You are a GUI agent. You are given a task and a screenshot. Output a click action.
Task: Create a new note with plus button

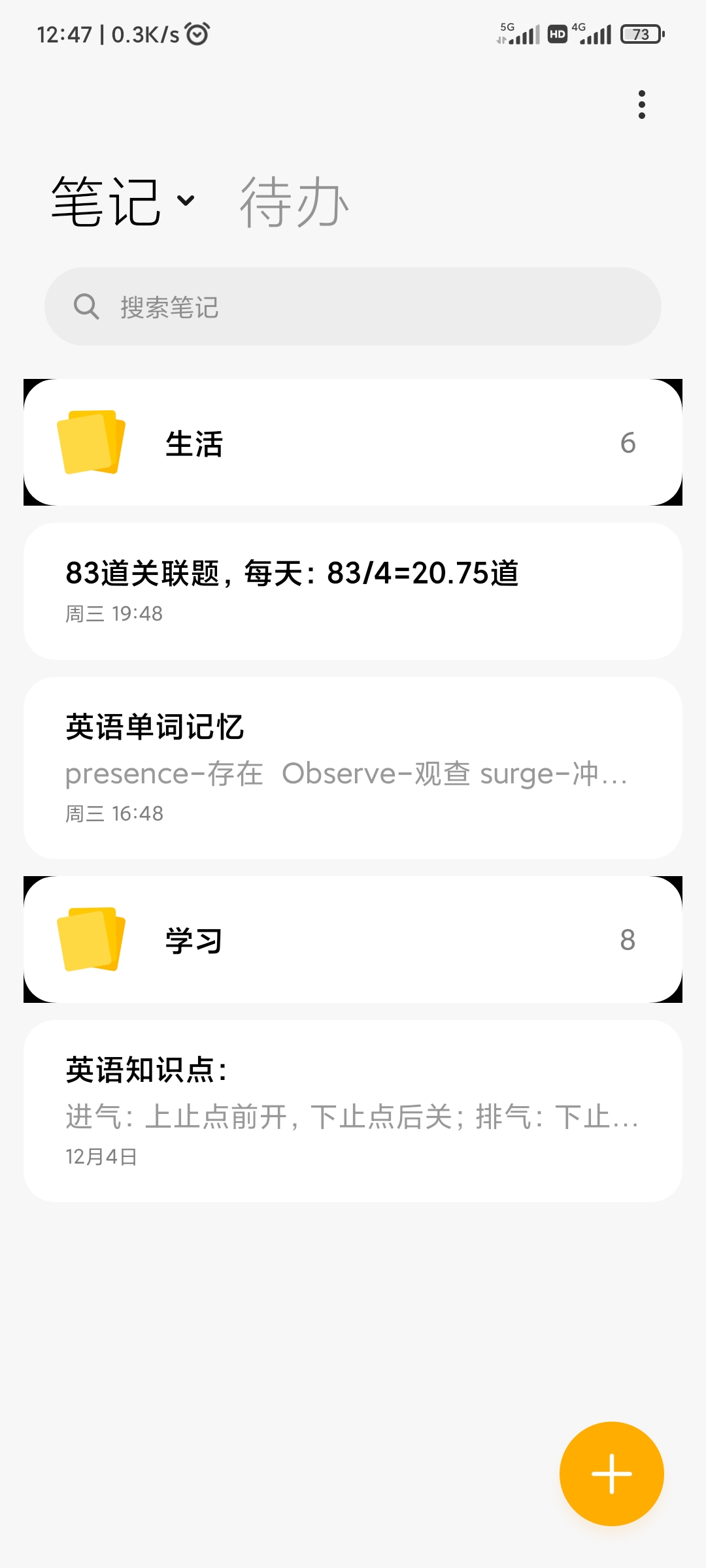pyautogui.click(x=612, y=1474)
